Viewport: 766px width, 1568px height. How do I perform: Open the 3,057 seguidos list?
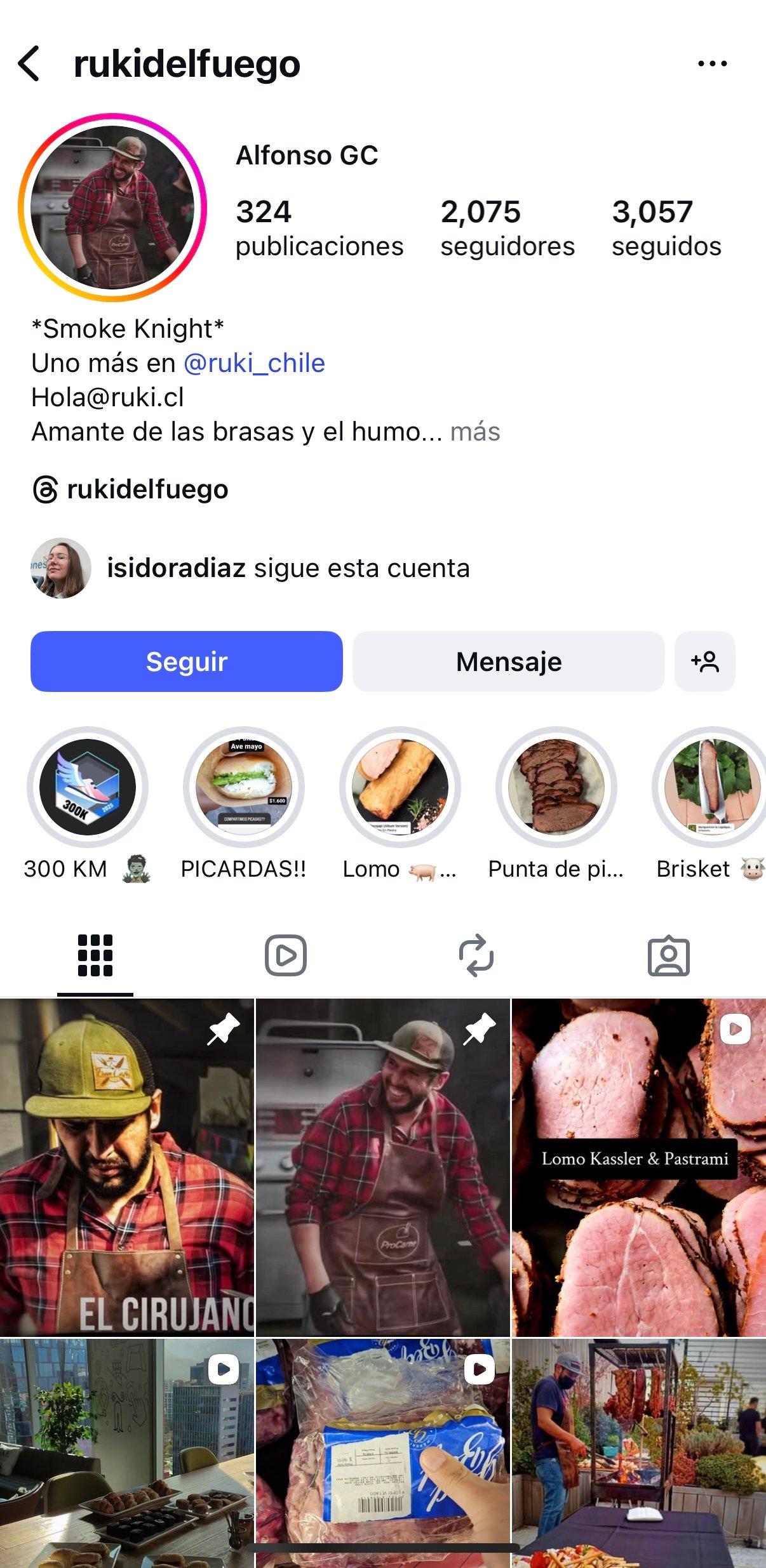[666, 229]
